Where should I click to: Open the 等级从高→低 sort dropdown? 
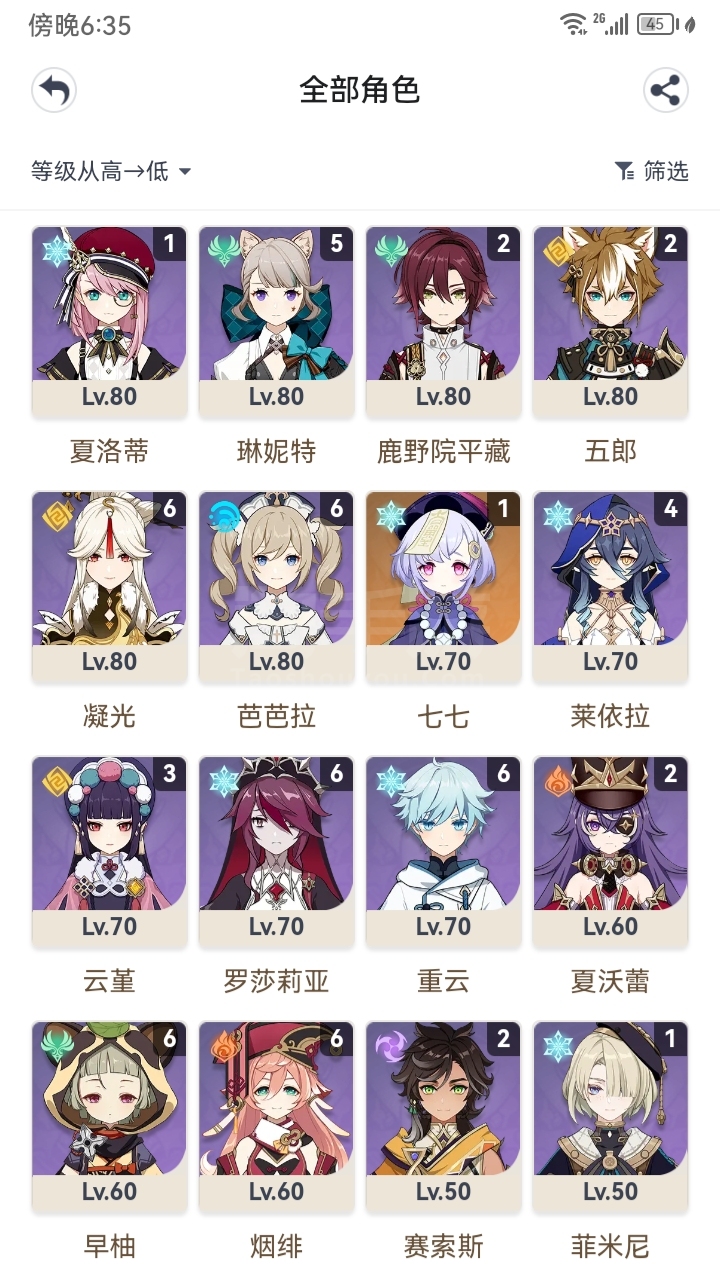click(x=111, y=171)
